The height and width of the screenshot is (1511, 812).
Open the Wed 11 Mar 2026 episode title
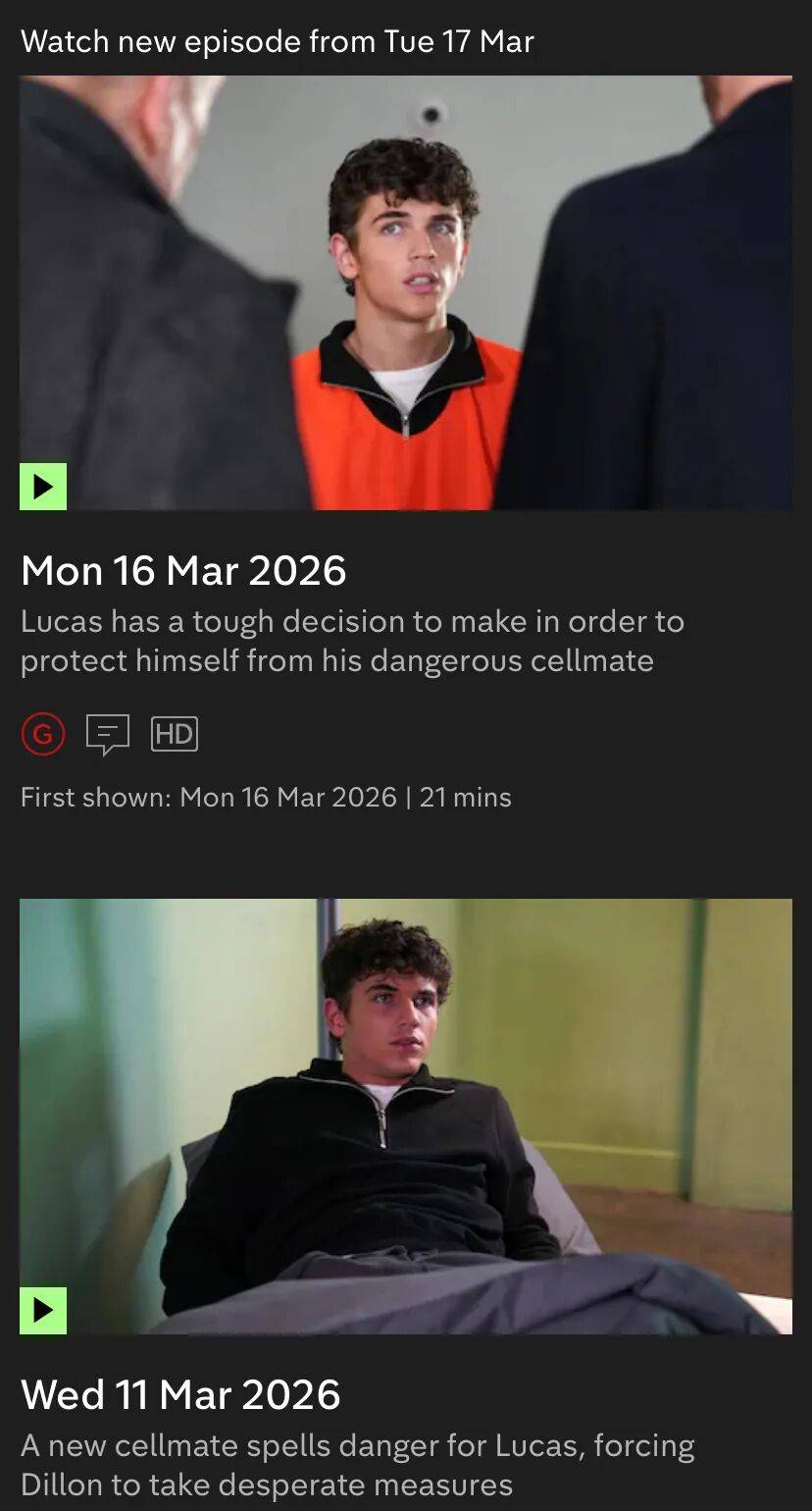point(180,1394)
